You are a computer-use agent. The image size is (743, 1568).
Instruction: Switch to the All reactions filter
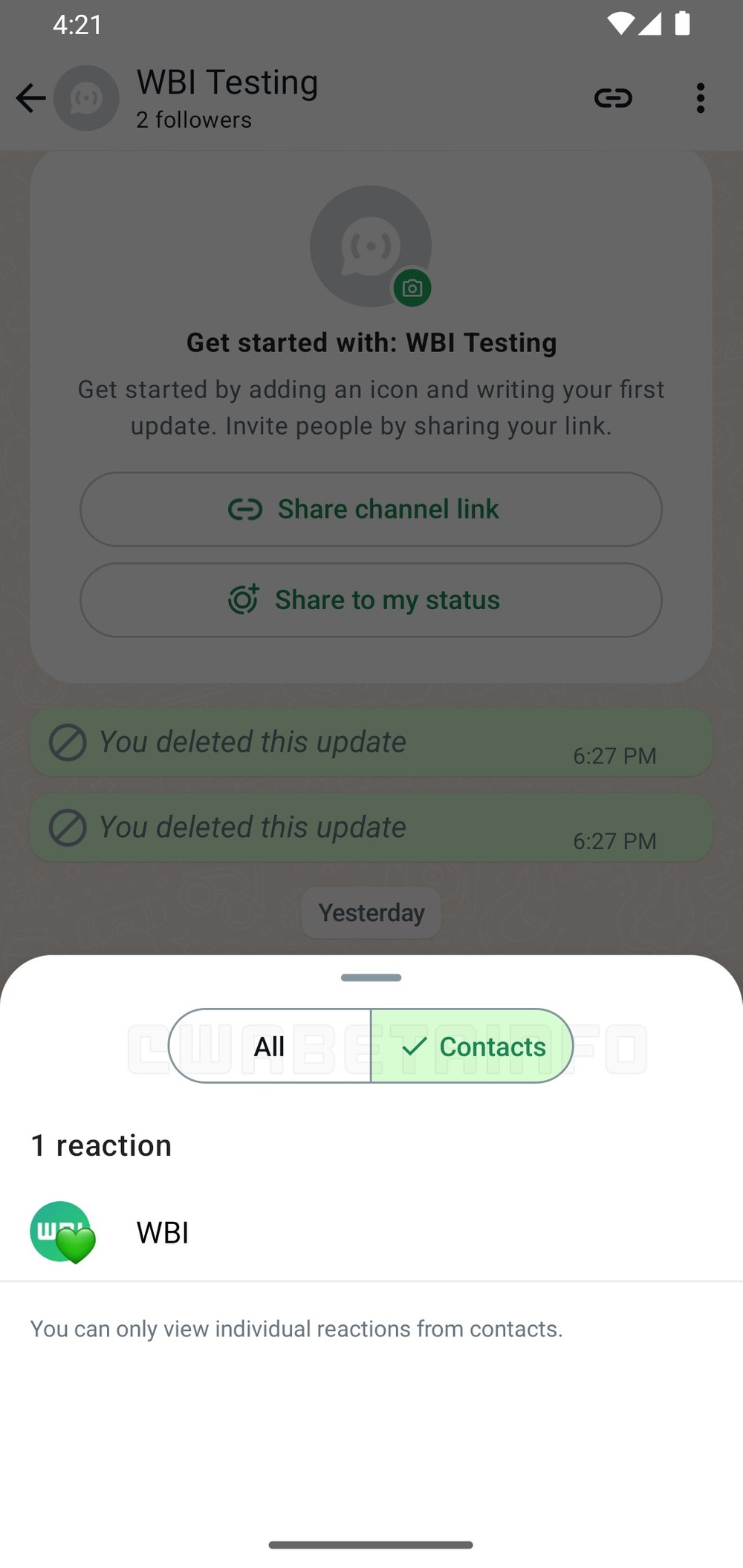click(270, 1046)
